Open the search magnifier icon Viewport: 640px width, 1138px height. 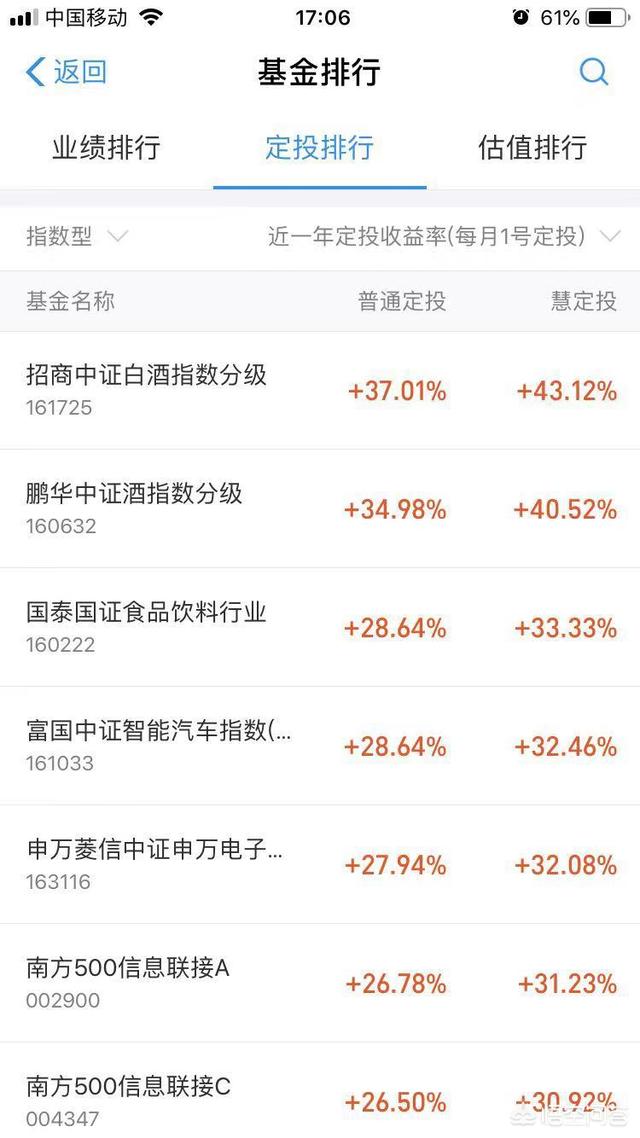coord(594,72)
